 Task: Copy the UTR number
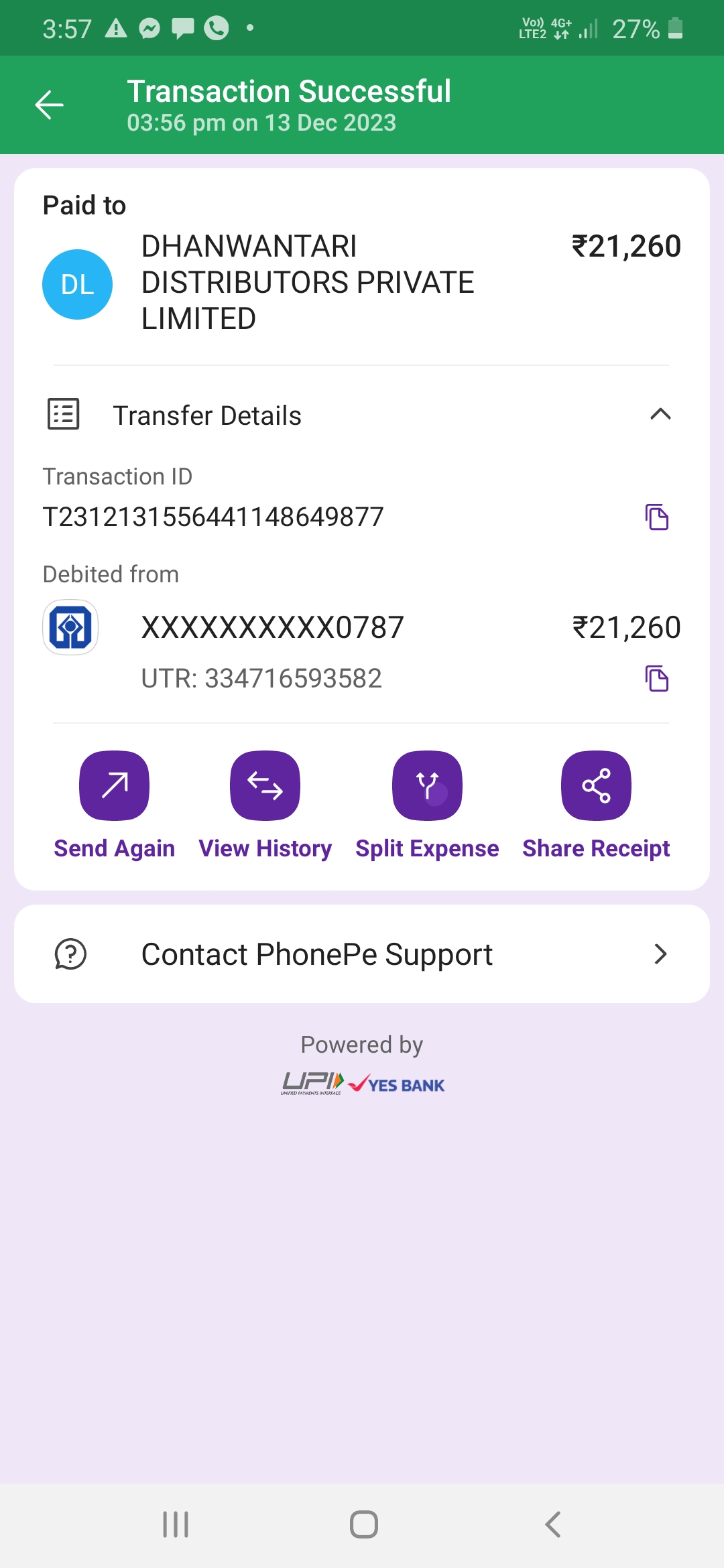click(x=657, y=679)
